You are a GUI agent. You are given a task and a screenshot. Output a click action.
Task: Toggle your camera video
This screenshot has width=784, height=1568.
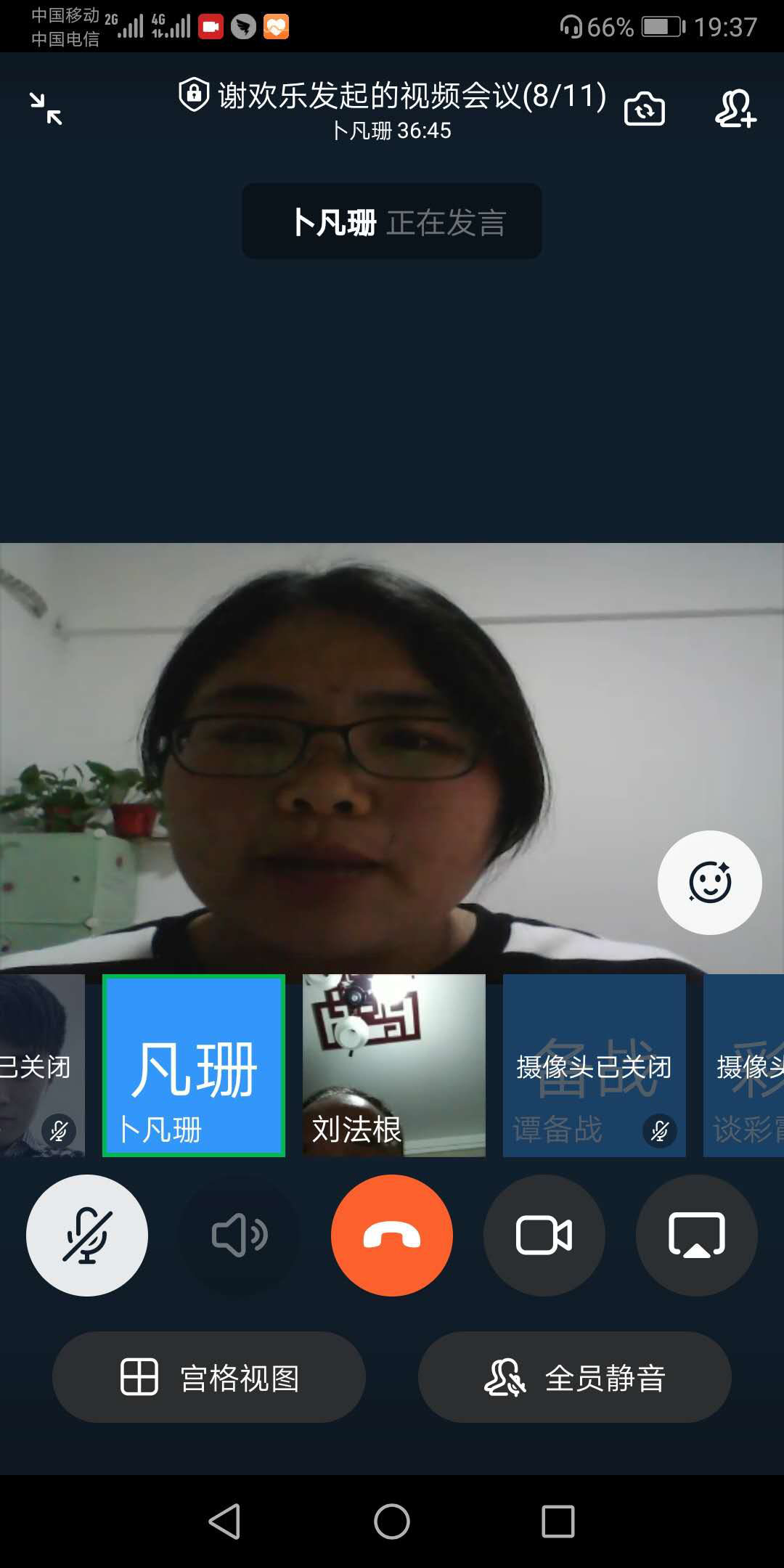(544, 1235)
